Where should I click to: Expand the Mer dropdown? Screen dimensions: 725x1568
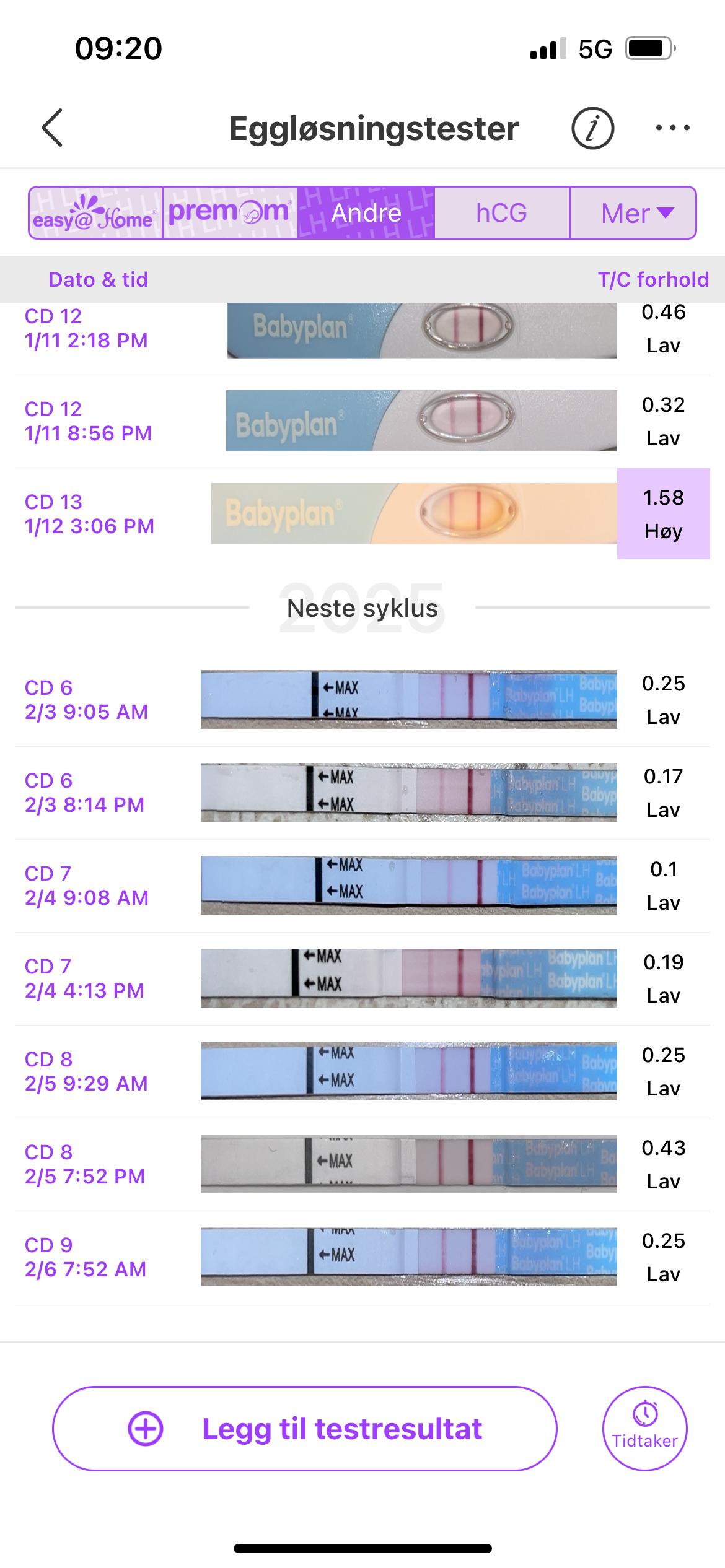633,213
